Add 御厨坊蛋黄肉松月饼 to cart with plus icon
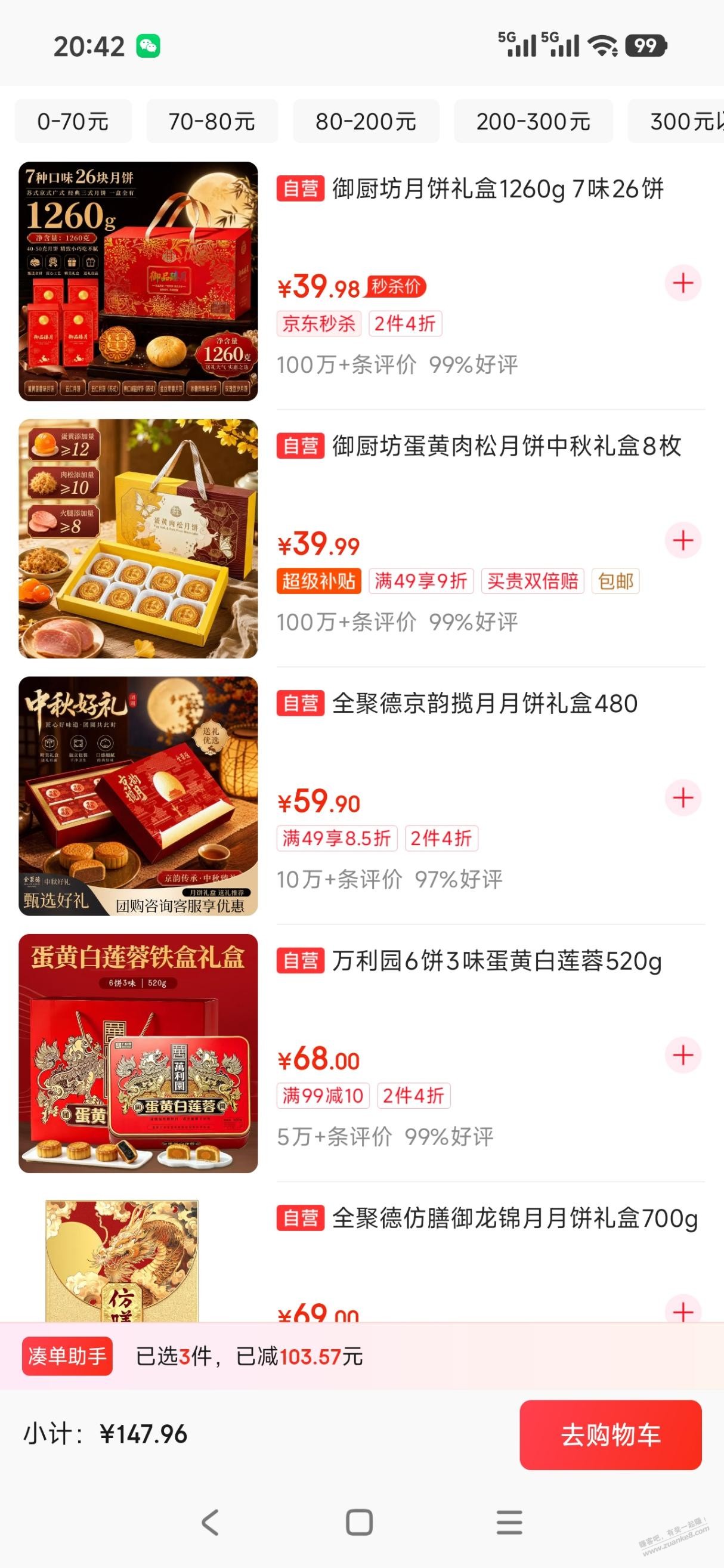This screenshot has height=1568, width=724. click(x=683, y=540)
